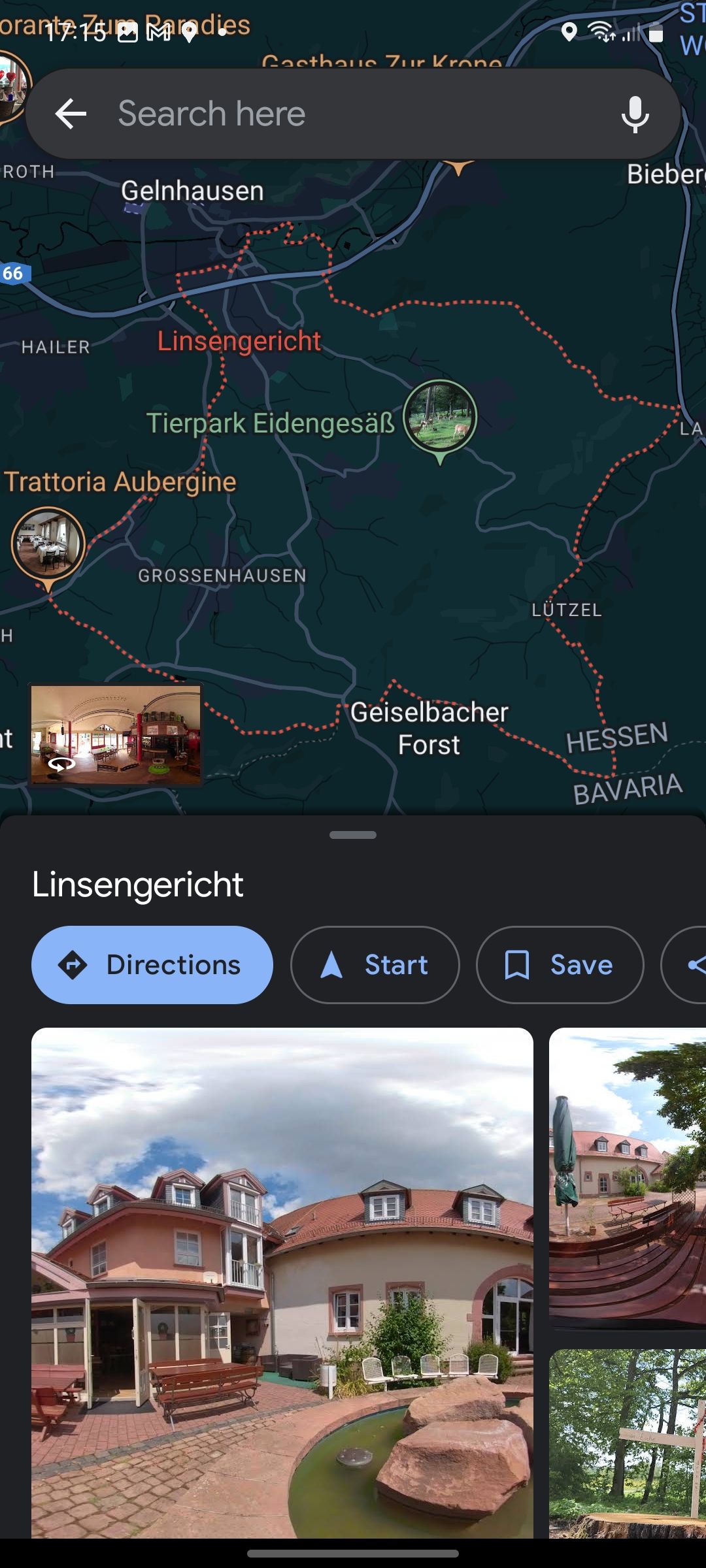Open the 360° street view thumbnail
This screenshot has width=706, height=1568.
116,734
